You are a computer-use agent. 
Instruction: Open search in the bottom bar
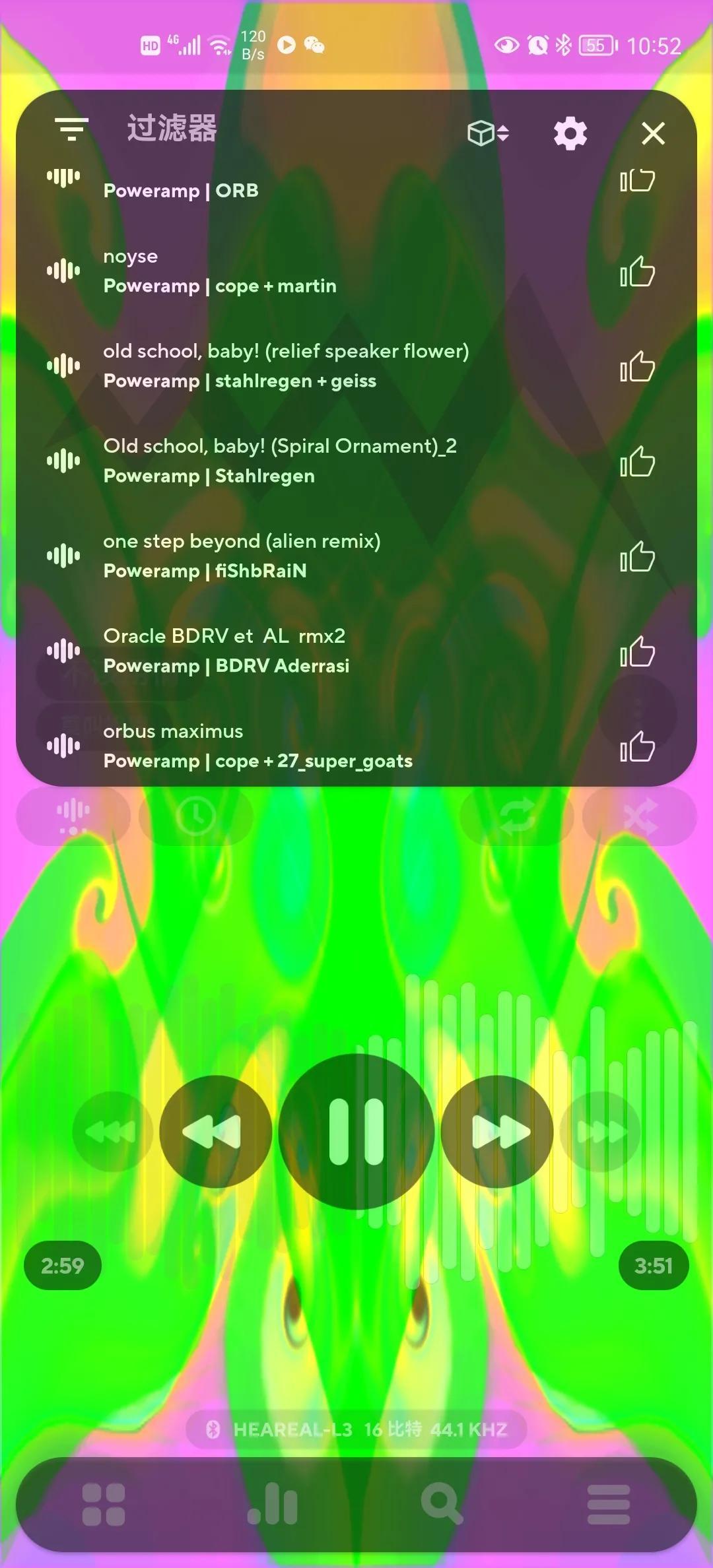pyautogui.click(x=441, y=1505)
